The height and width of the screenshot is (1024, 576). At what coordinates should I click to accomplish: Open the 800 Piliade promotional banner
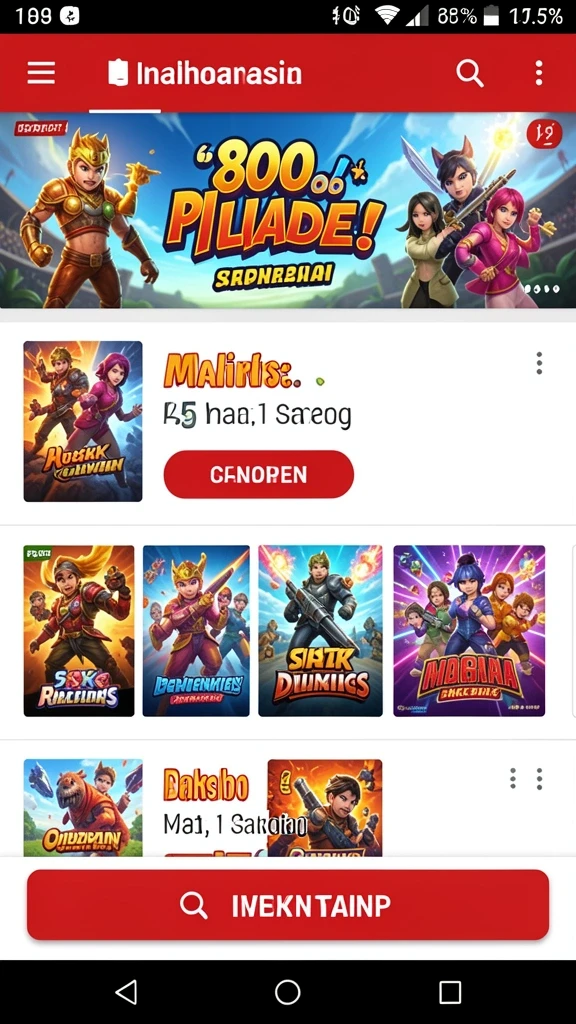tap(288, 210)
